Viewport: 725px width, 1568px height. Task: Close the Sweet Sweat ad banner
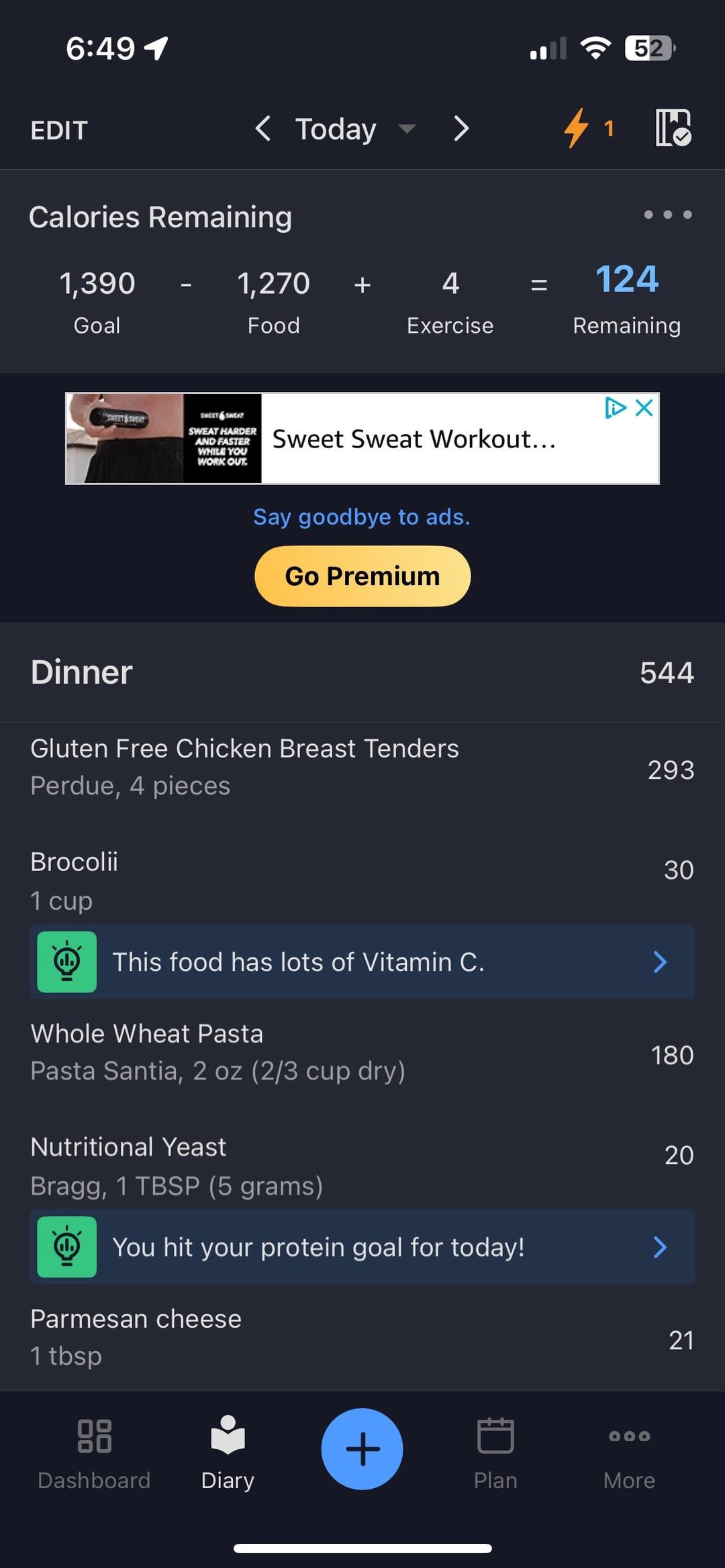click(x=644, y=407)
